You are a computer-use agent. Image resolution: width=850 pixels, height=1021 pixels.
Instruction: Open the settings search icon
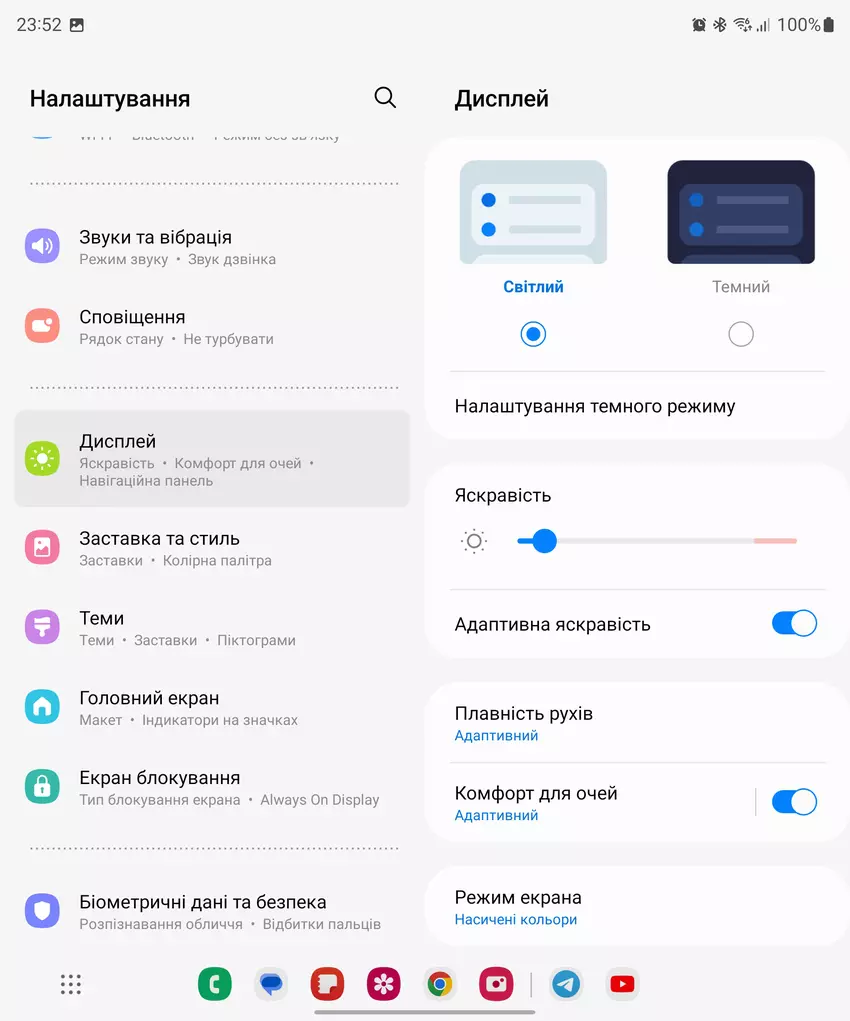(385, 97)
